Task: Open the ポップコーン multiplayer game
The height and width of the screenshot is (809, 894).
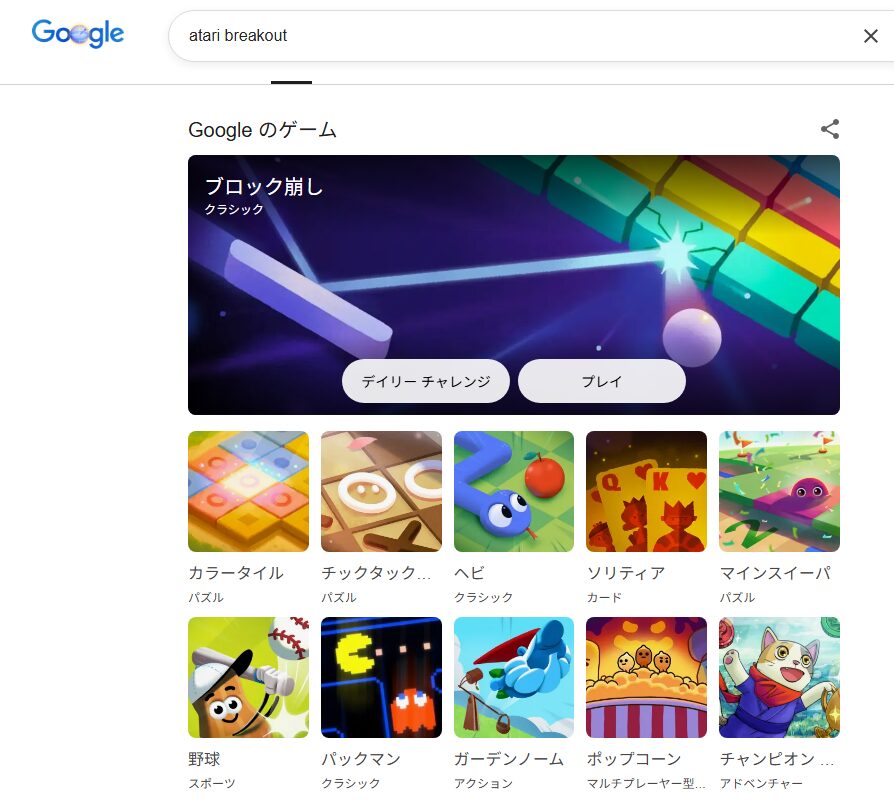Action: [646, 677]
